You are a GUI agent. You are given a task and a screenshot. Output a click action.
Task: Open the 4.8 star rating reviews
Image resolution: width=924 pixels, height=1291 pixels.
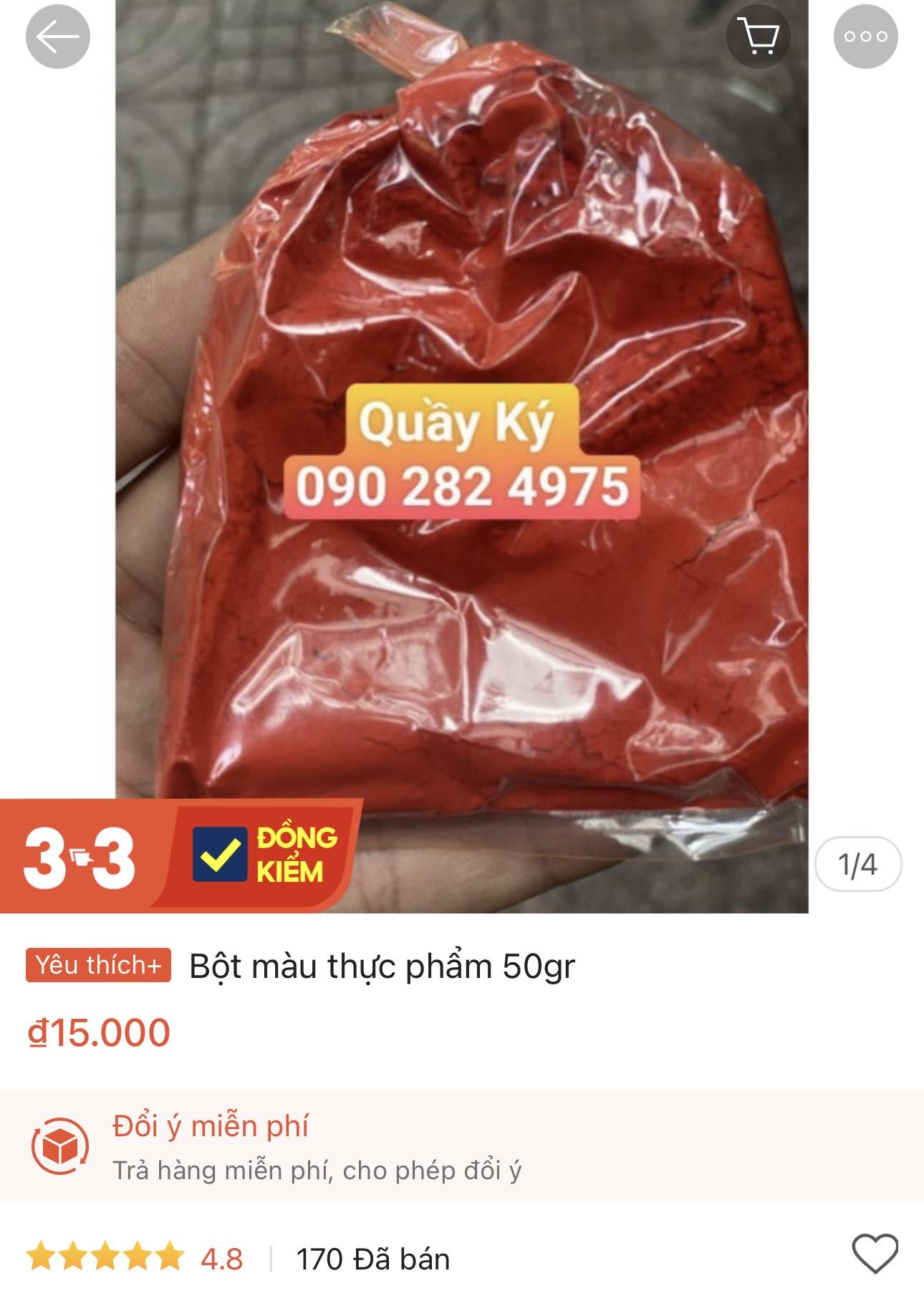click(136, 1259)
